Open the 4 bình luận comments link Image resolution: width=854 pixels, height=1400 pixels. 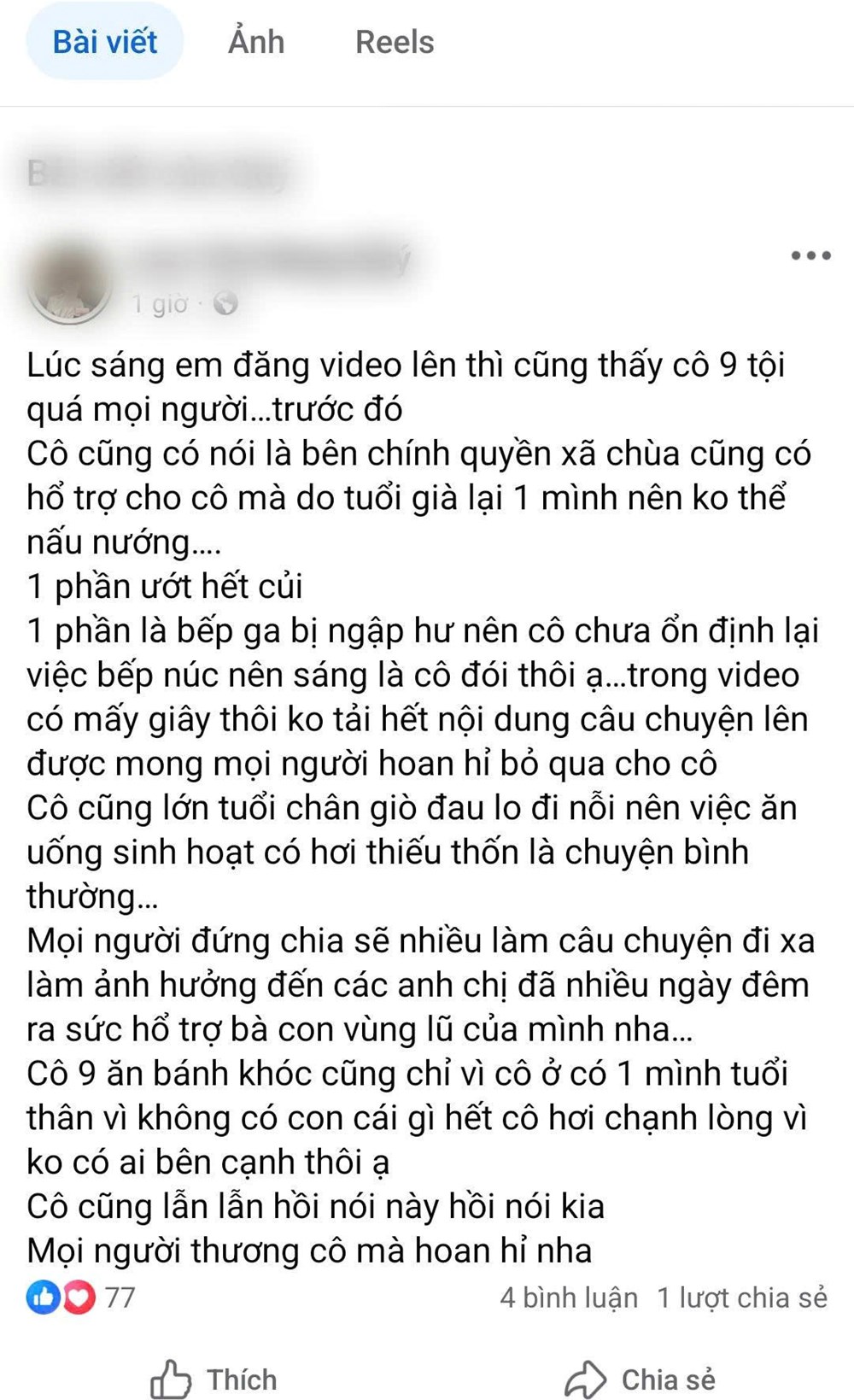(x=569, y=1297)
